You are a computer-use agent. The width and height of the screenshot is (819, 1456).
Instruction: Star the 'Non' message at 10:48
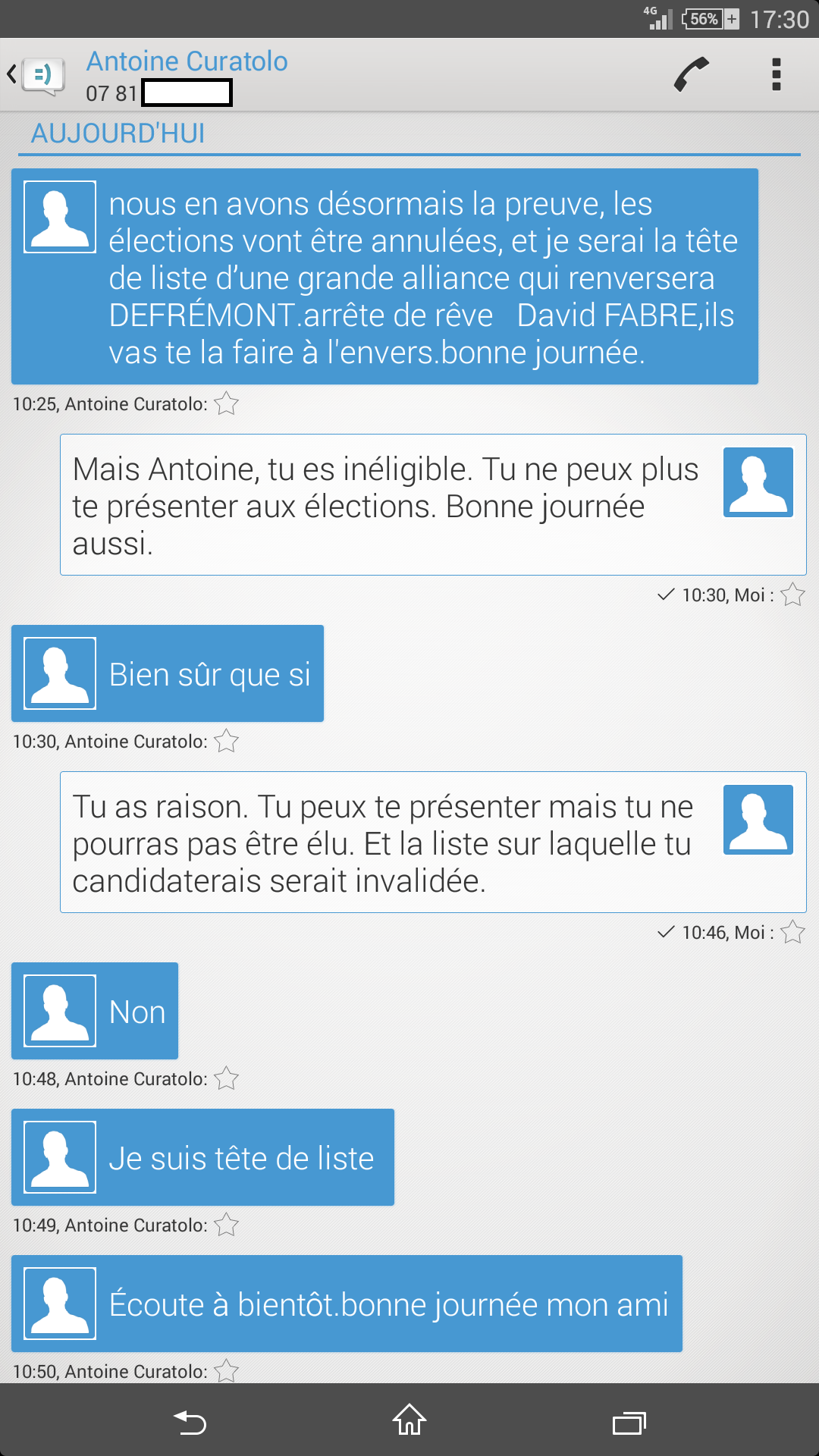click(x=226, y=1078)
